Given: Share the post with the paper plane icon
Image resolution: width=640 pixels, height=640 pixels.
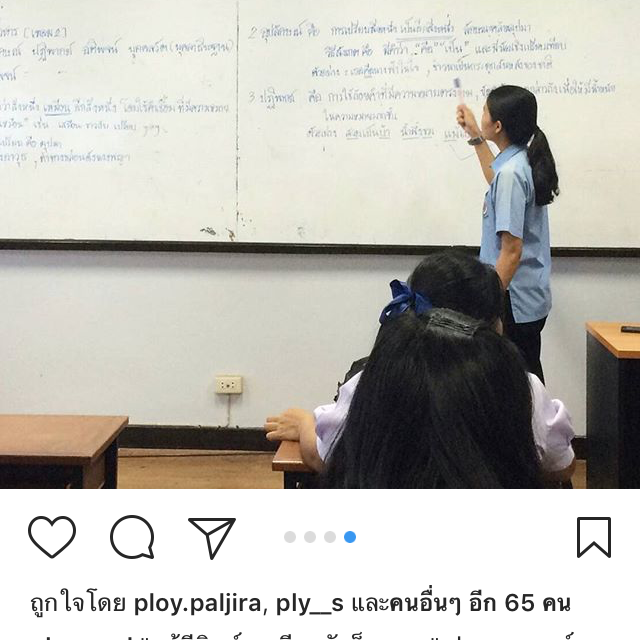Looking at the screenshot, I should 212,537.
